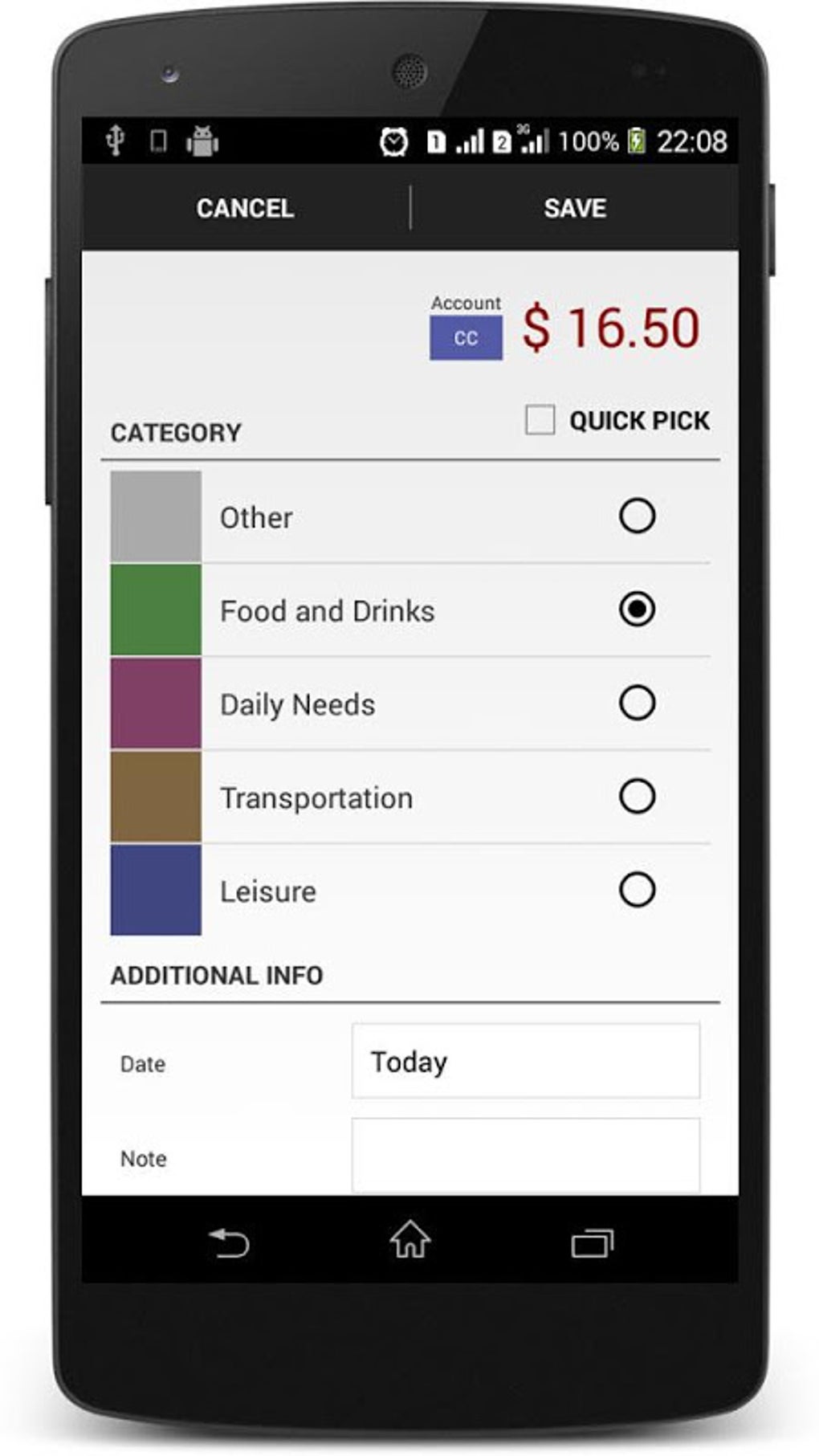The width and height of the screenshot is (819, 1456).
Task: Open the CC account picker
Action: pyautogui.click(x=465, y=337)
